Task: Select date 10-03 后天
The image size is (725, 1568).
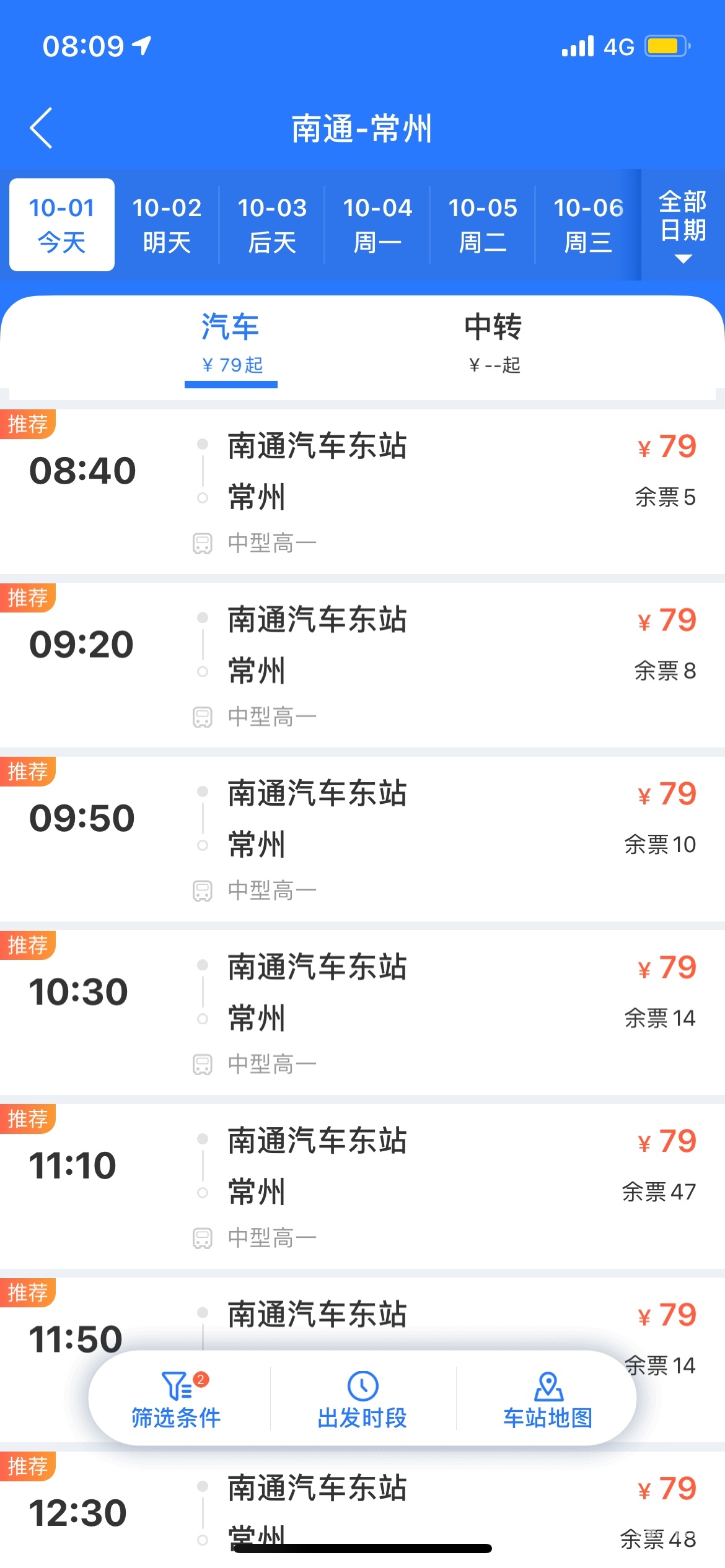Action: coord(272,225)
